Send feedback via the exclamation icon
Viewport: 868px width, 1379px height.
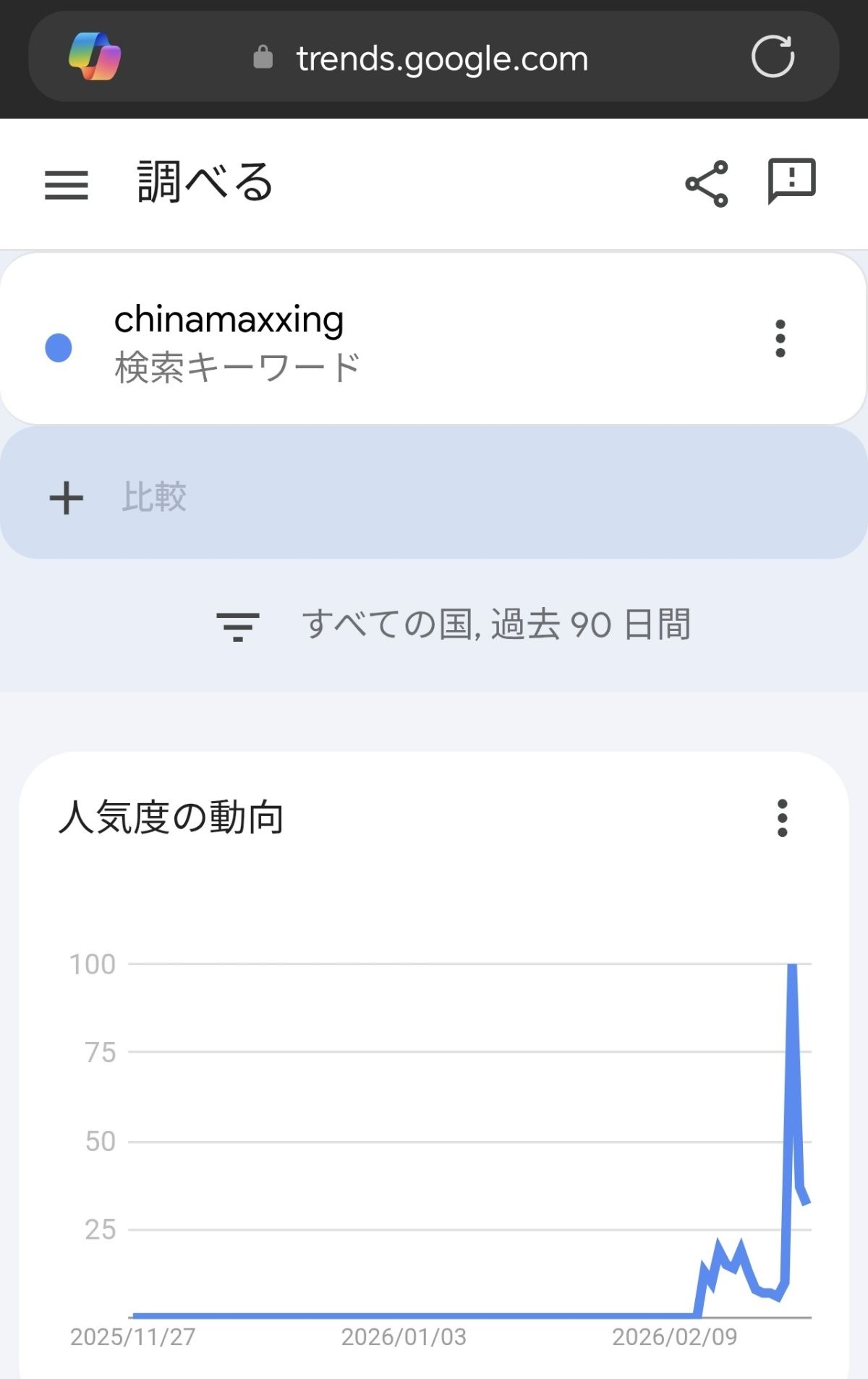(x=791, y=181)
